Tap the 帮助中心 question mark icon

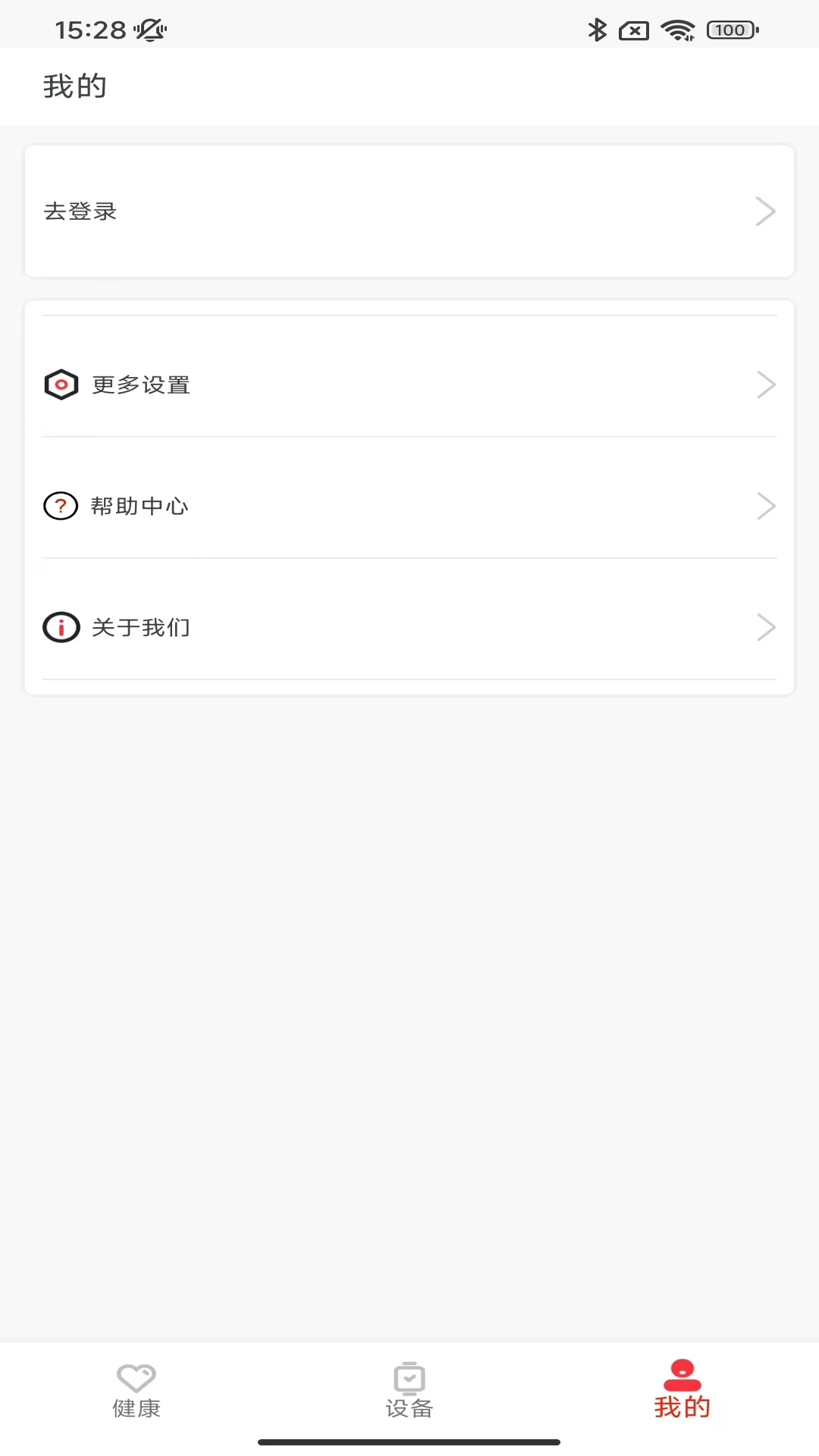point(61,506)
